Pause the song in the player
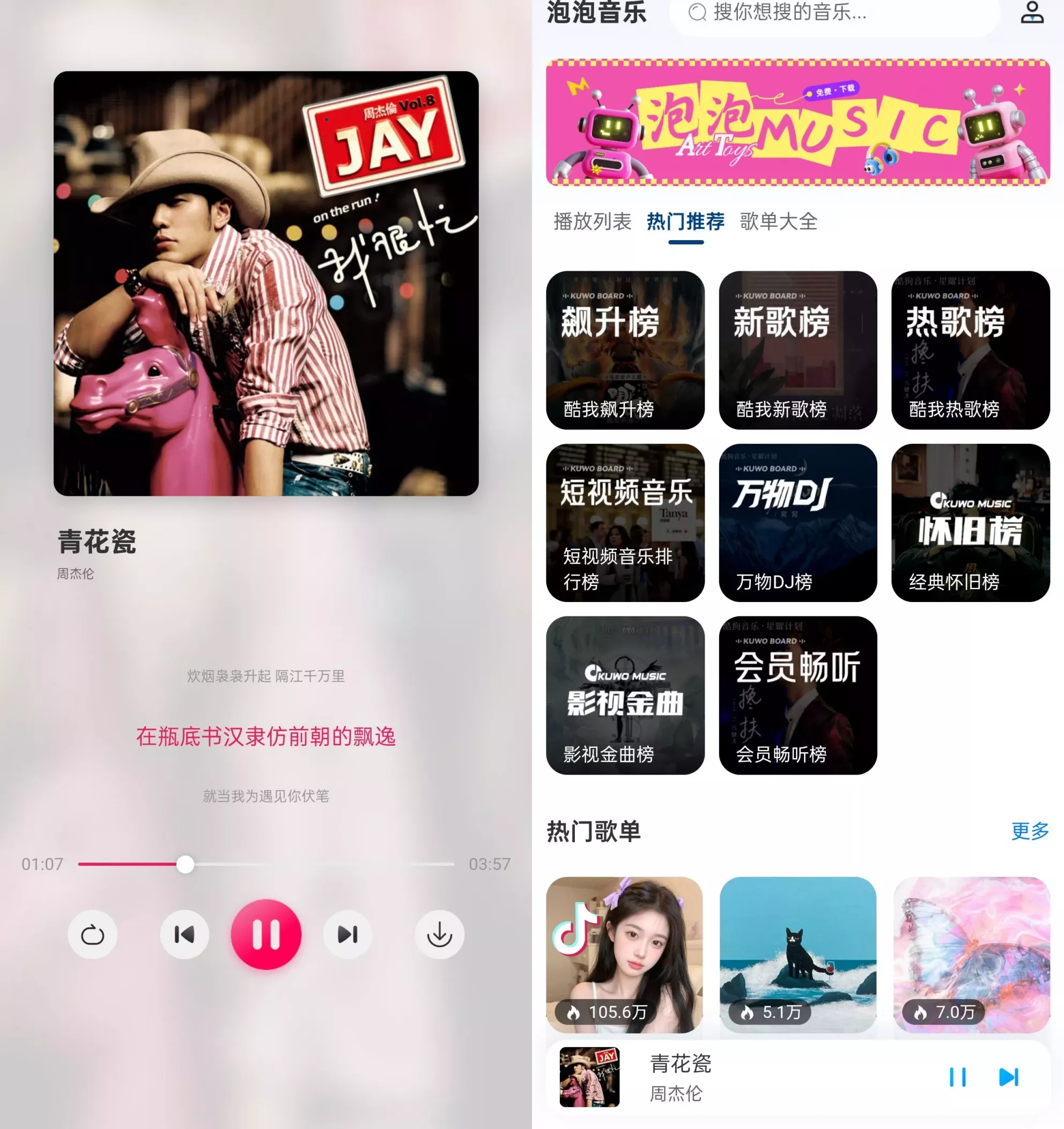The width and height of the screenshot is (1064, 1129). pos(265,934)
